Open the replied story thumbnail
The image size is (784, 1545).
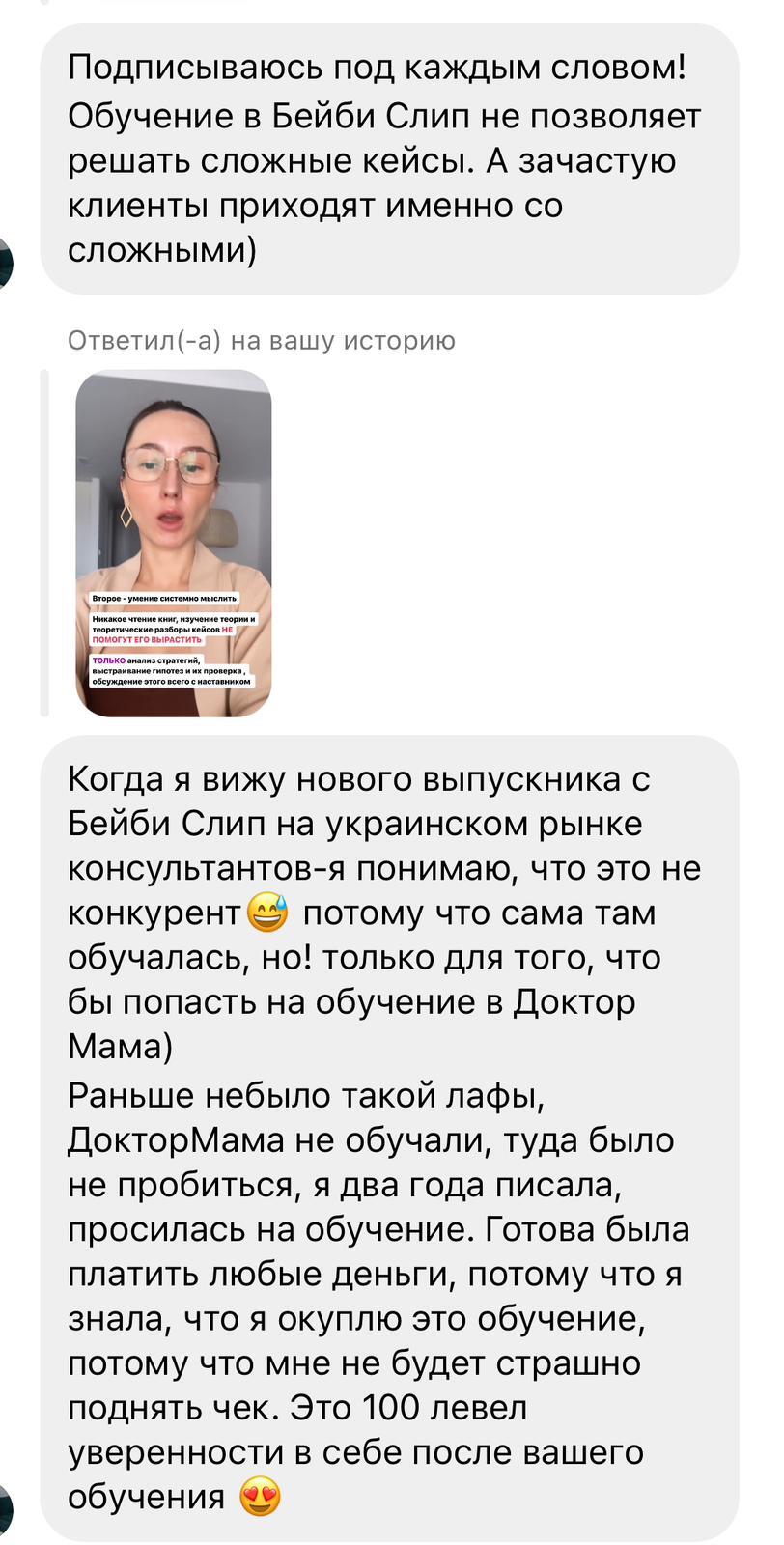(x=174, y=543)
